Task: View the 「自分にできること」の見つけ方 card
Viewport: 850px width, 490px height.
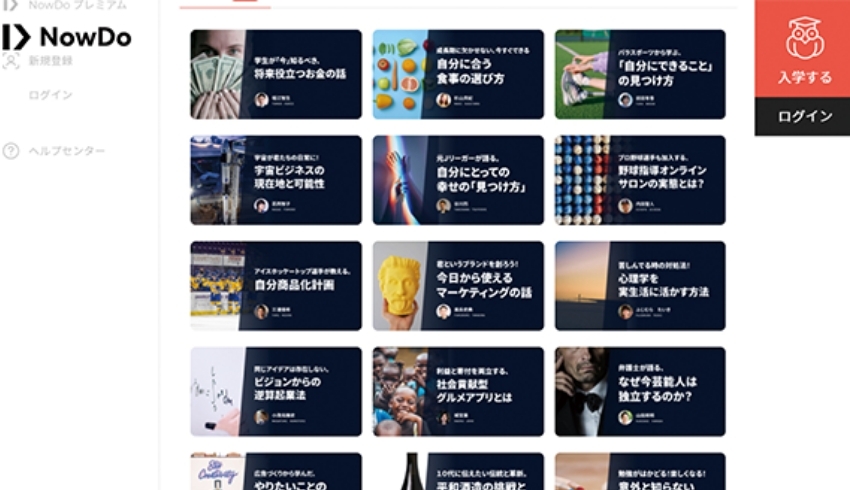Action: pos(640,74)
